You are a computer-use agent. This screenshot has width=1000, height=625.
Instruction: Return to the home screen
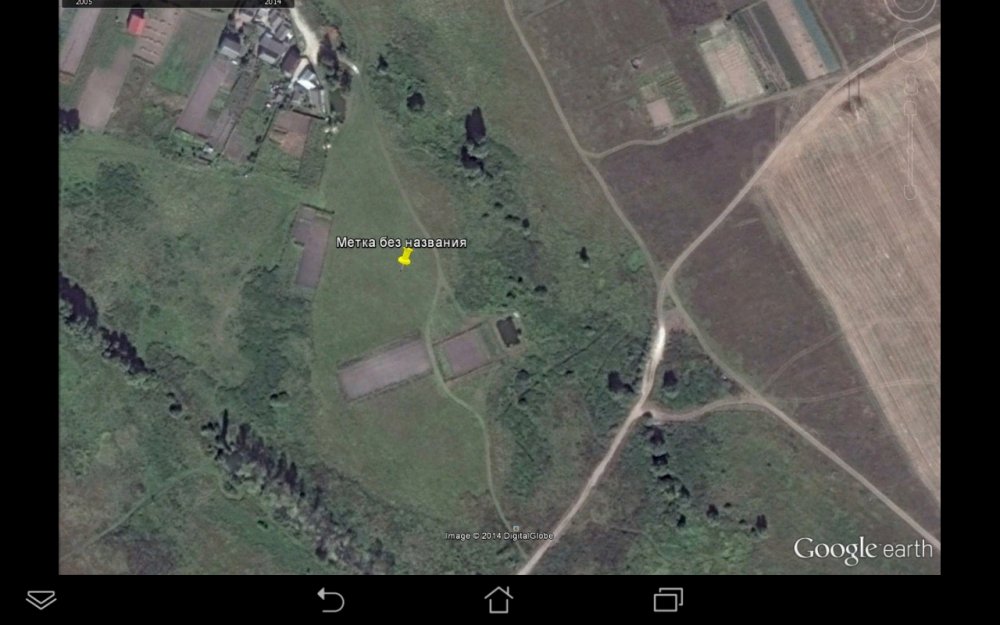(x=499, y=599)
